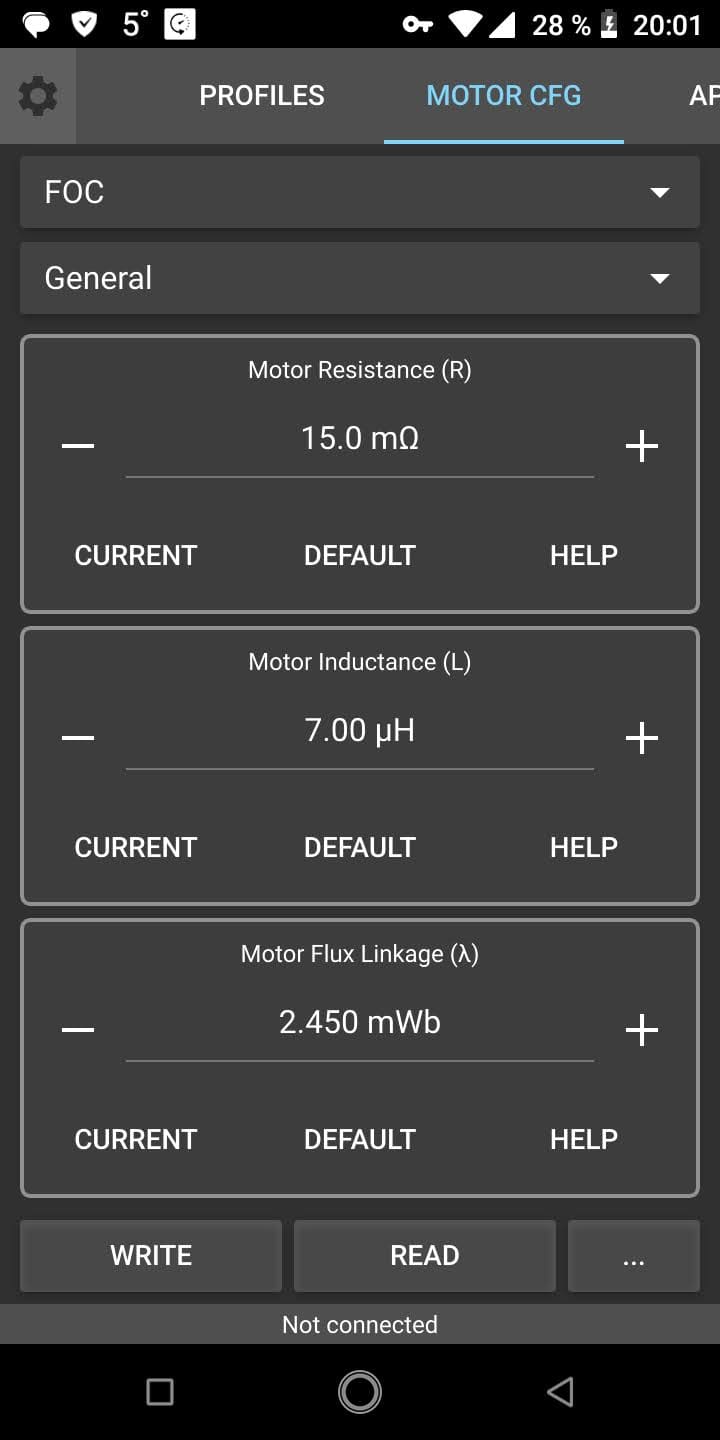
Task: Switch to the Profiles tab
Action: coord(262,96)
